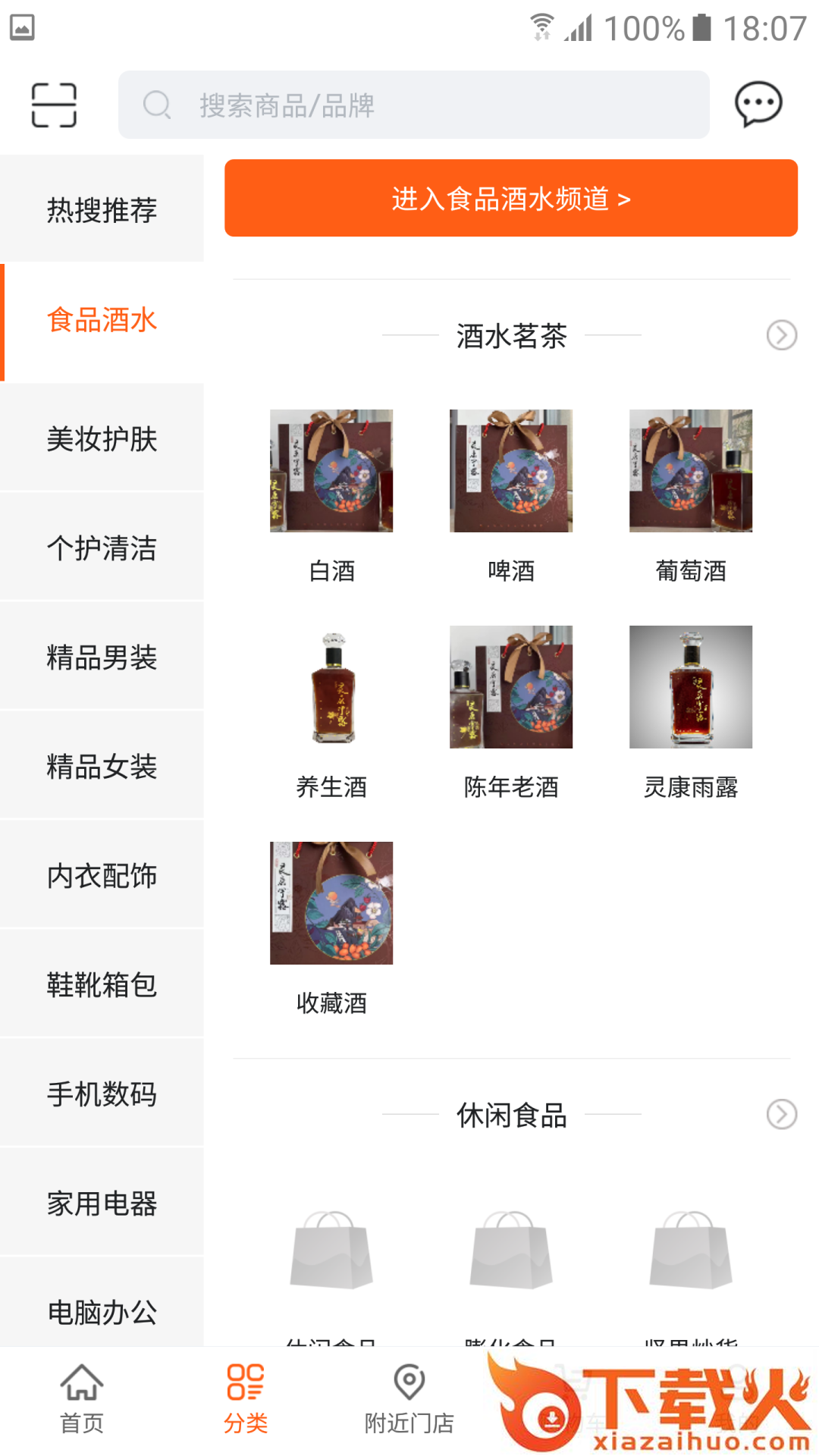Switch to the 美妆护肤 category
Screen dimensions: 819x1456
102,438
